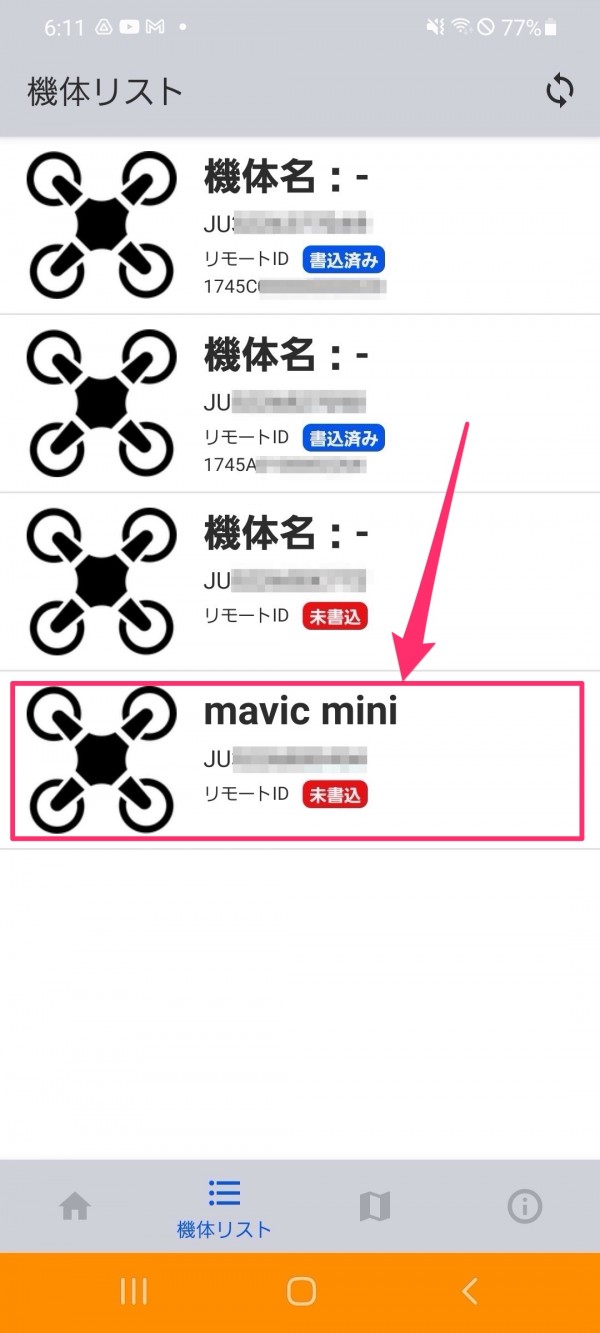Open the aircraft with remote ID starting 1745C
The width and height of the screenshot is (600, 1333).
point(300,226)
